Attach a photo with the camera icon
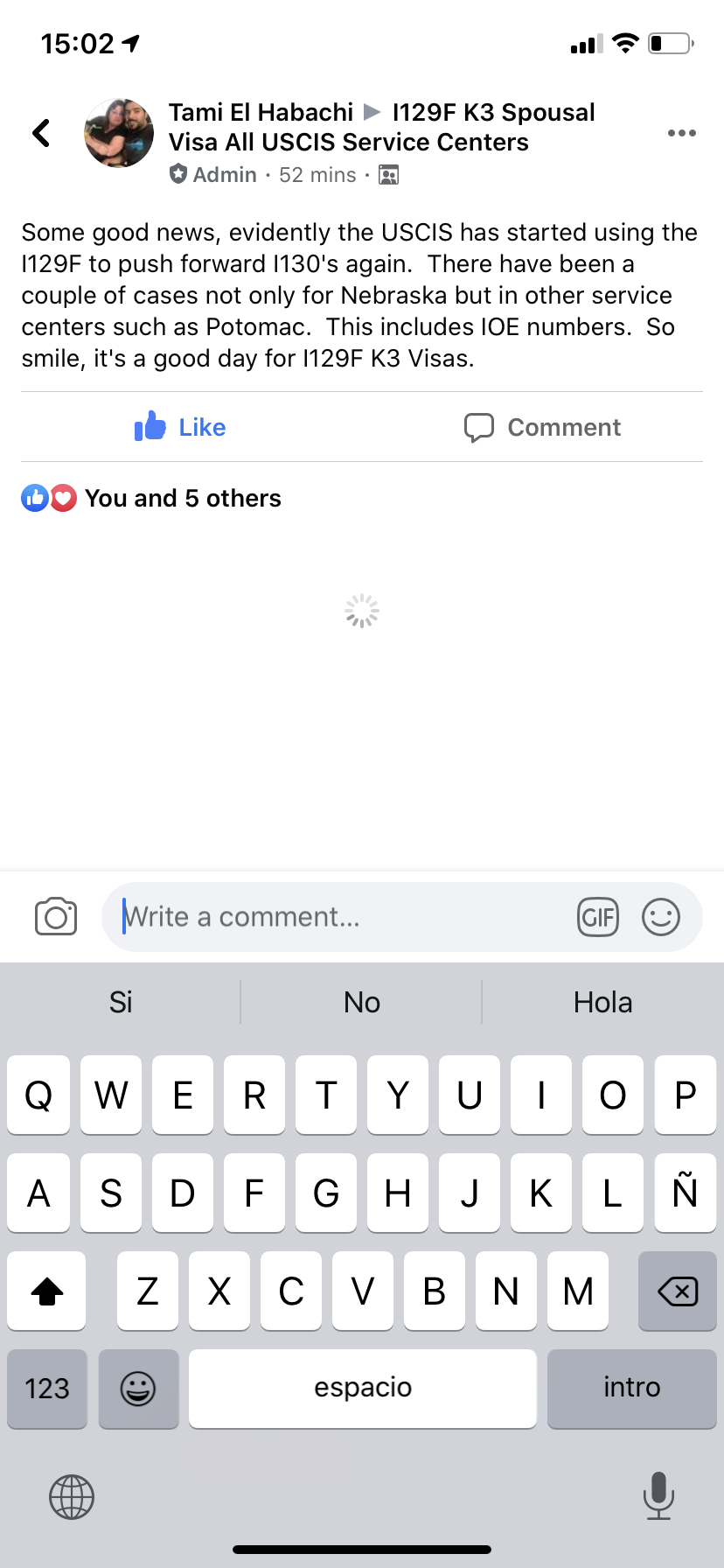This screenshot has height=1568, width=724. (56, 917)
